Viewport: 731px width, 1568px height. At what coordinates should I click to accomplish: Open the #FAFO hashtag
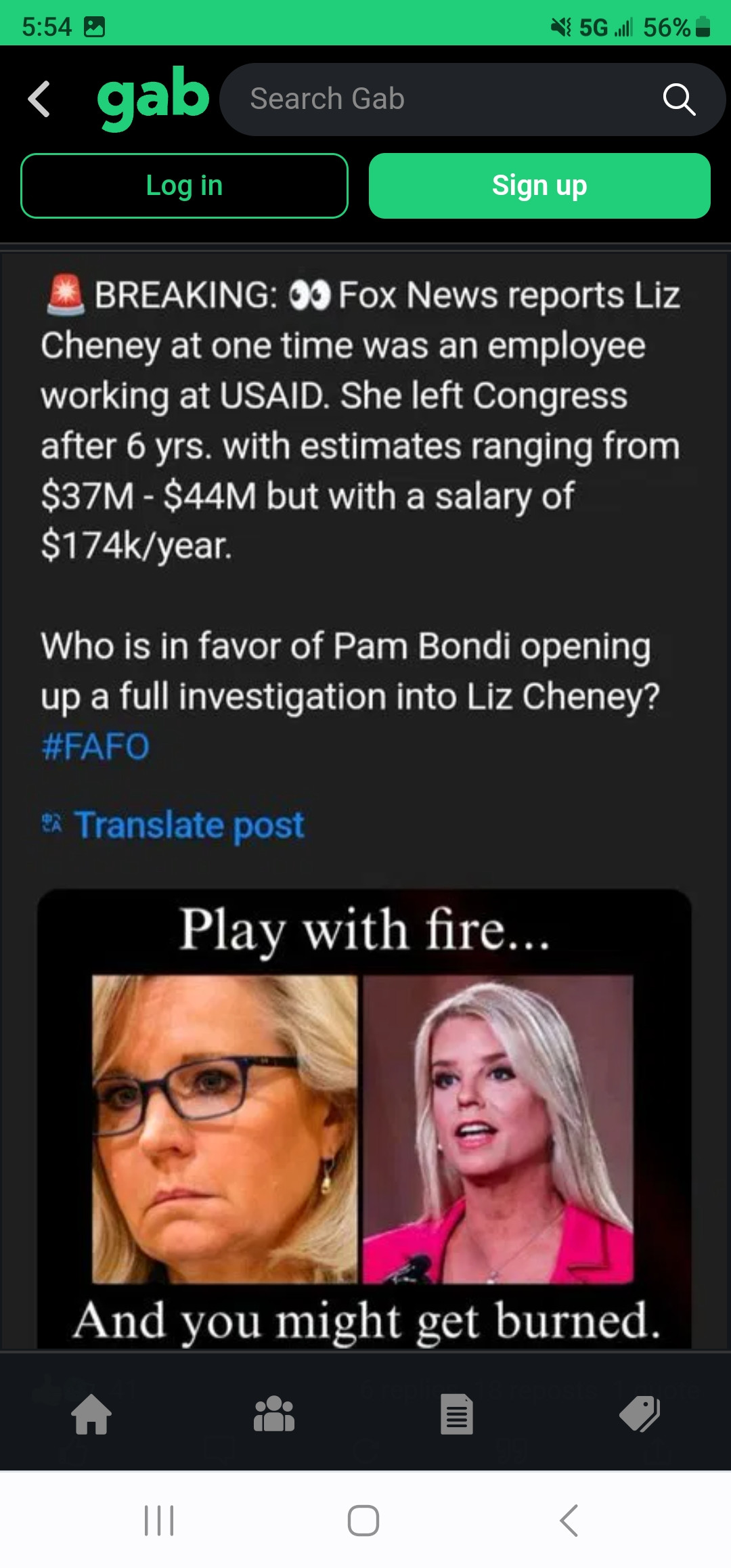(95, 746)
